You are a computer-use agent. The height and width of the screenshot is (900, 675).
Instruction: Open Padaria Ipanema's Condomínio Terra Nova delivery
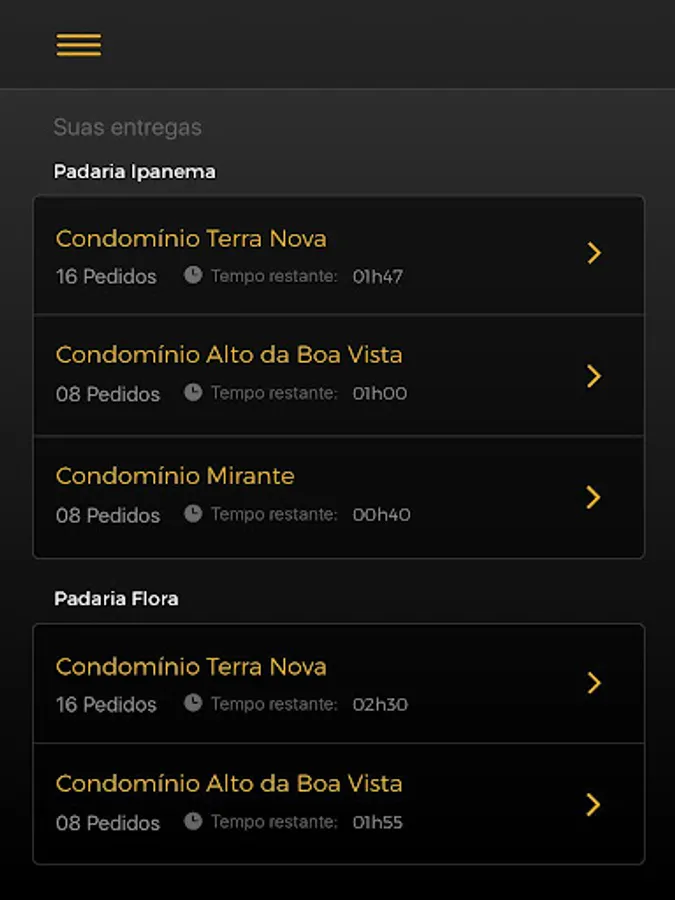pyautogui.click(x=339, y=255)
